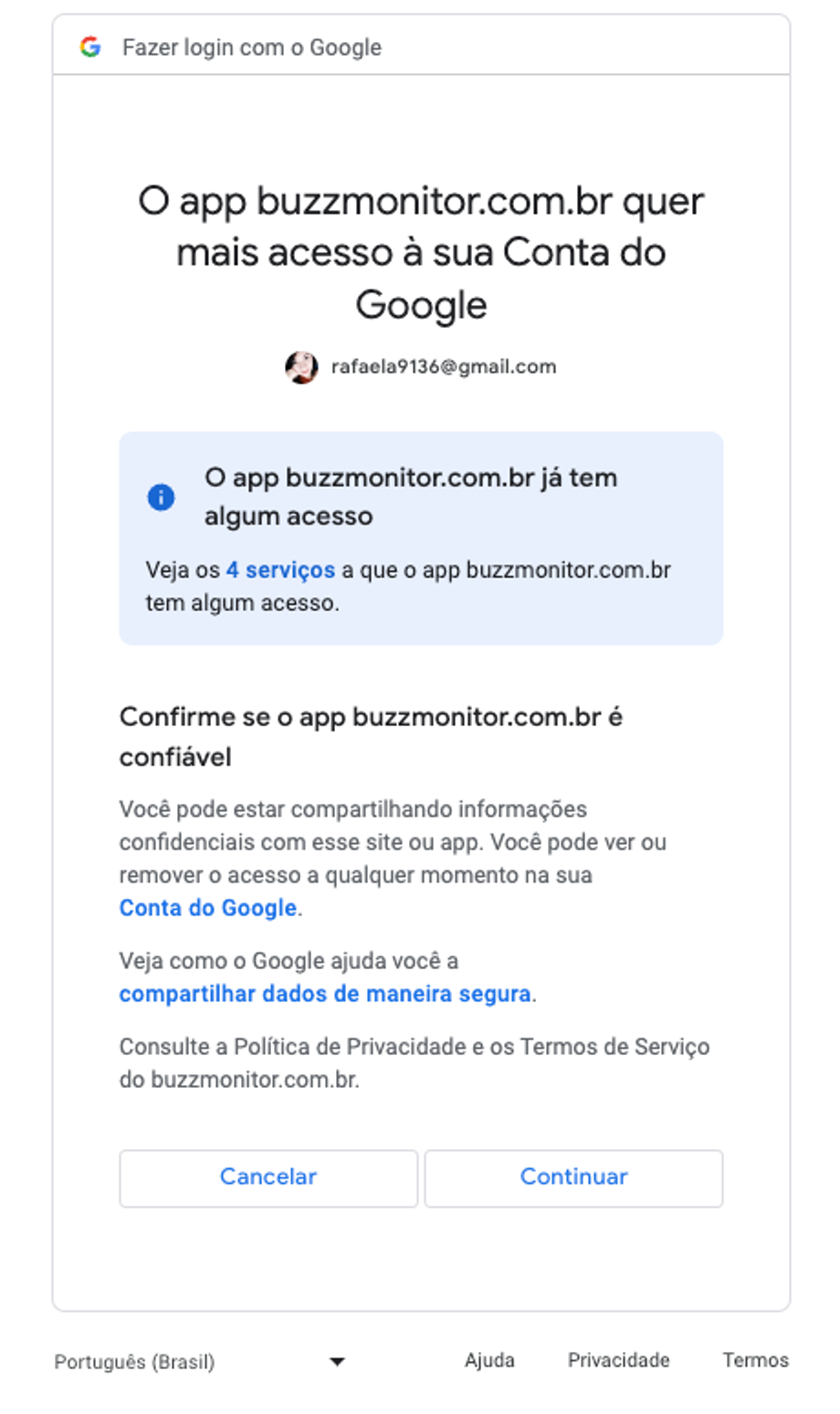Screen dimensions: 840x1414
Task: Open the Termos footer link
Action: pos(755,1360)
